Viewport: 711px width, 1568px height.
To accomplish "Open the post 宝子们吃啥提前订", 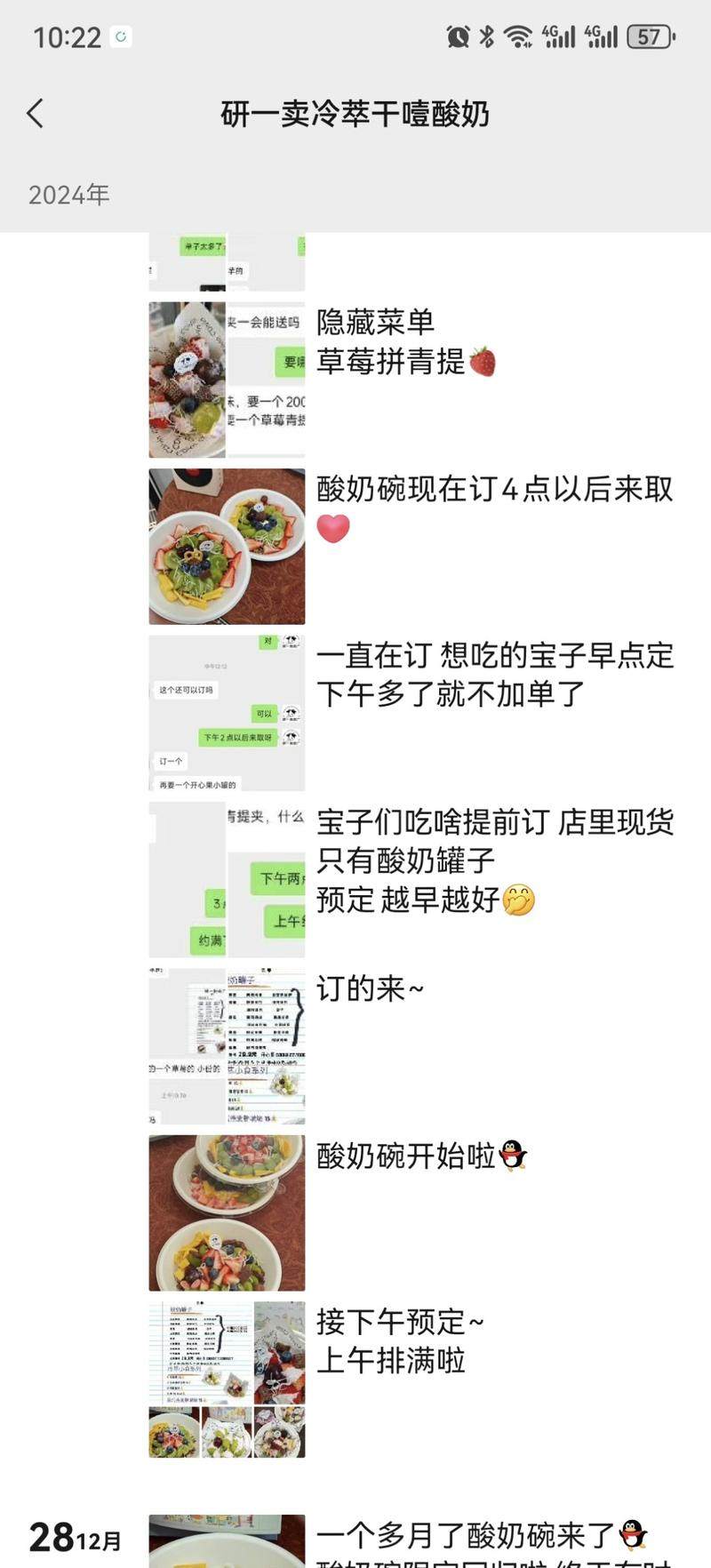I will click(494, 860).
